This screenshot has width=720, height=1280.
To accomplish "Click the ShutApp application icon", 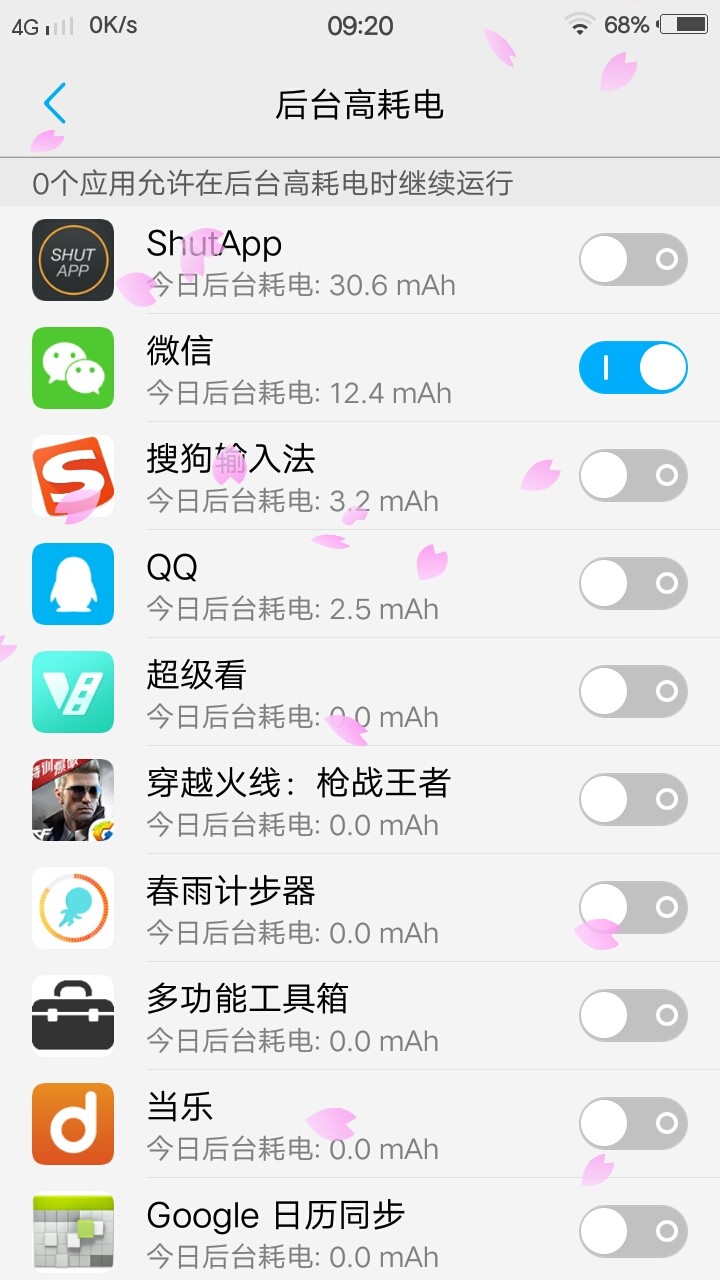I will click(x=72, y=259).
